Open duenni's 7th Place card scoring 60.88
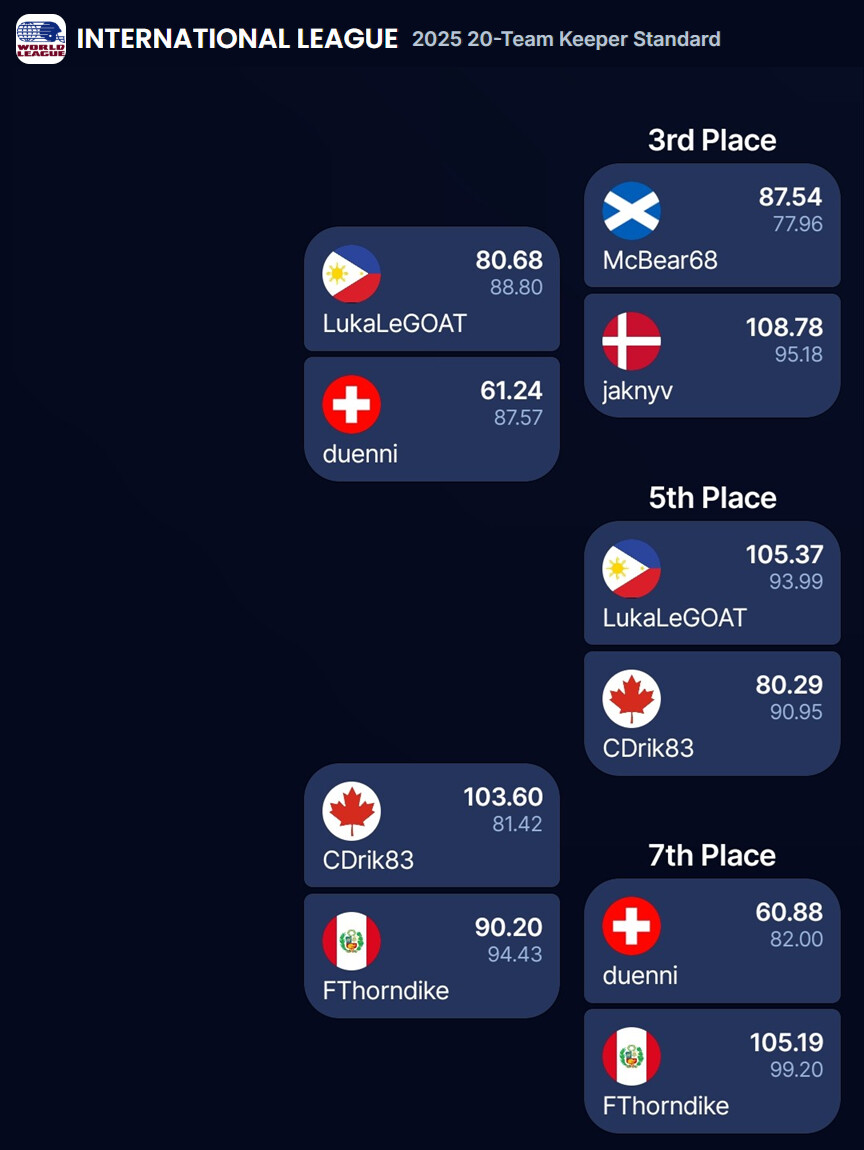864x1150 pixels. (712, 940)
